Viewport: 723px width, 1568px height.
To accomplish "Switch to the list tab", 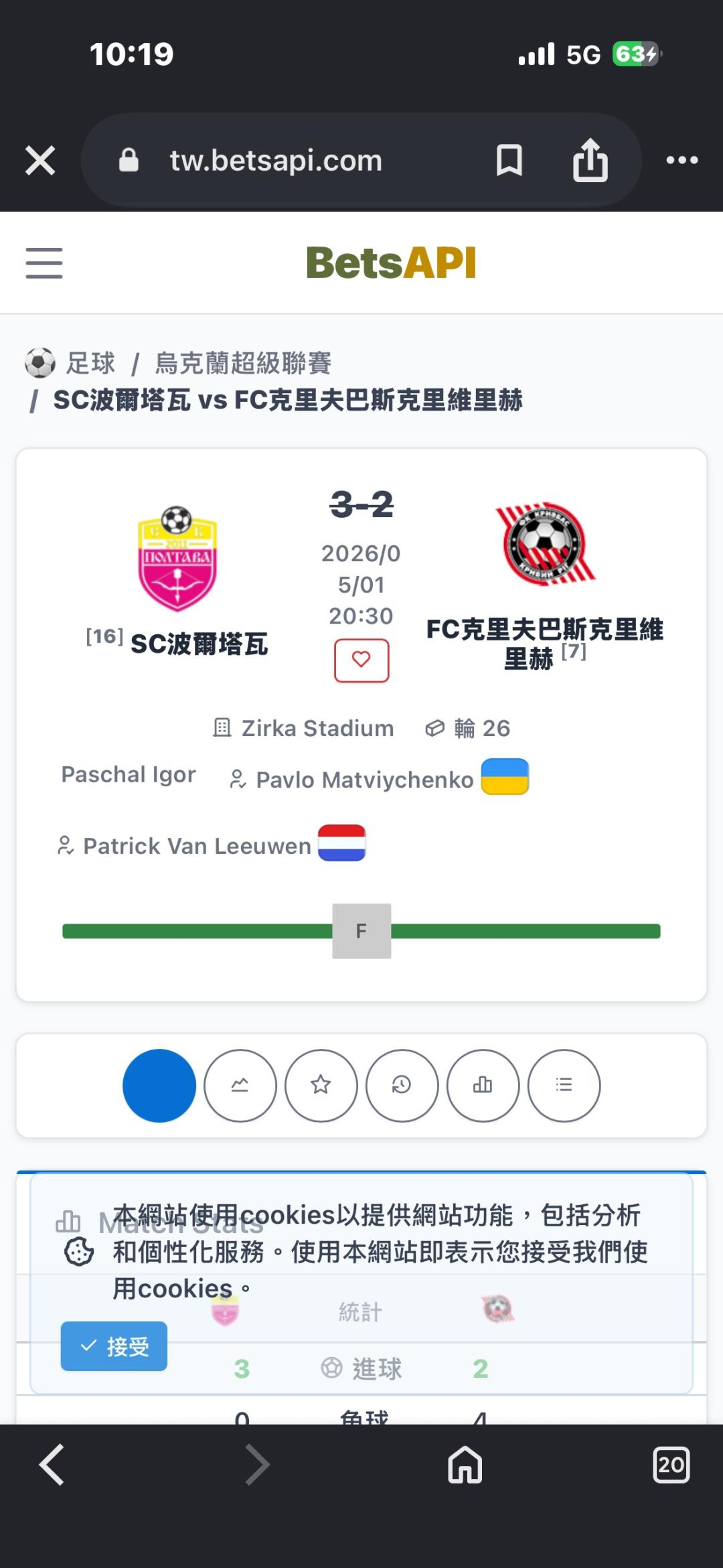I will (564, 1085).
